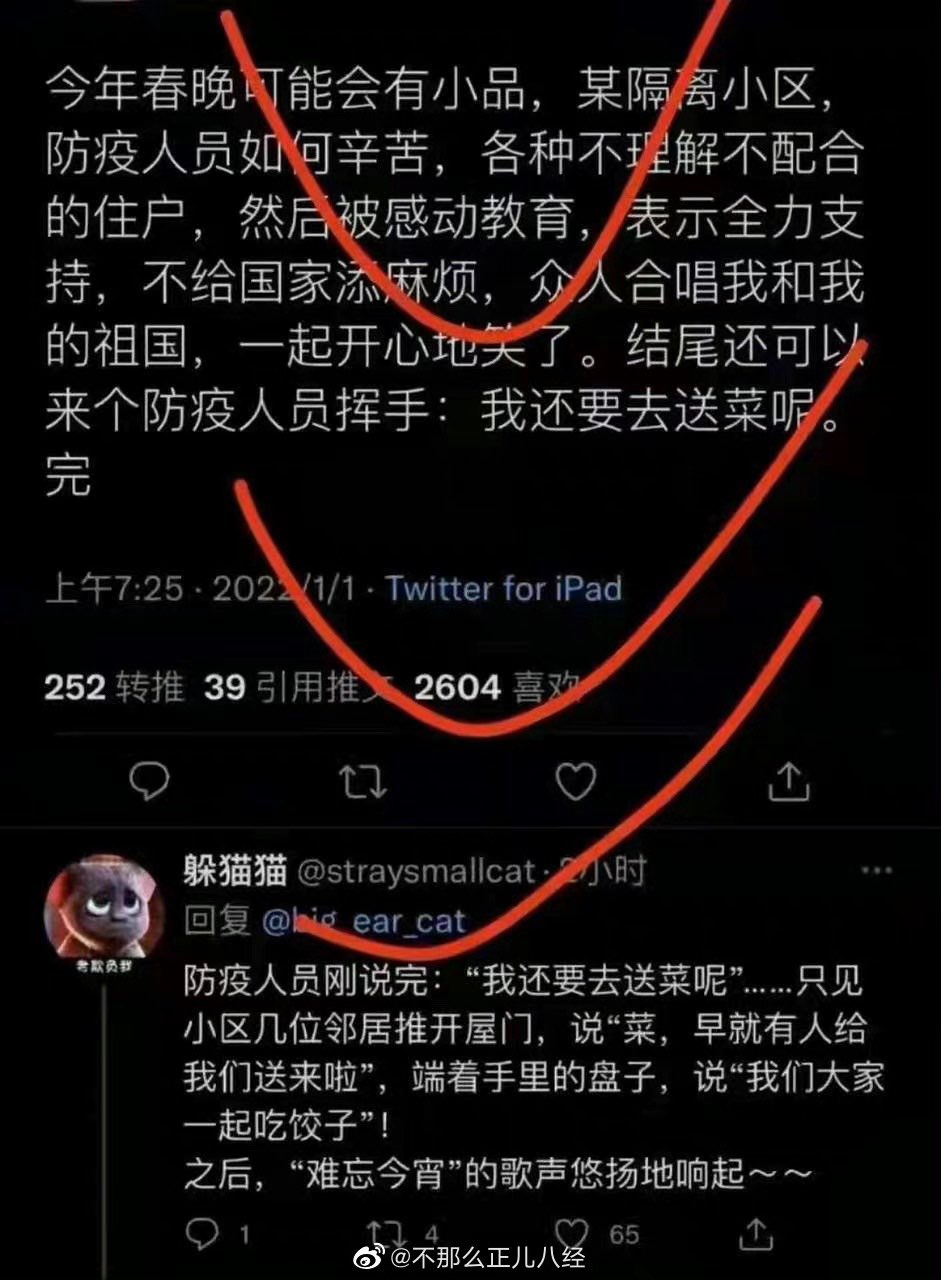The image size is (941, 1280).
Task: Share the main tweet
Action: click(x=787, y=782)
